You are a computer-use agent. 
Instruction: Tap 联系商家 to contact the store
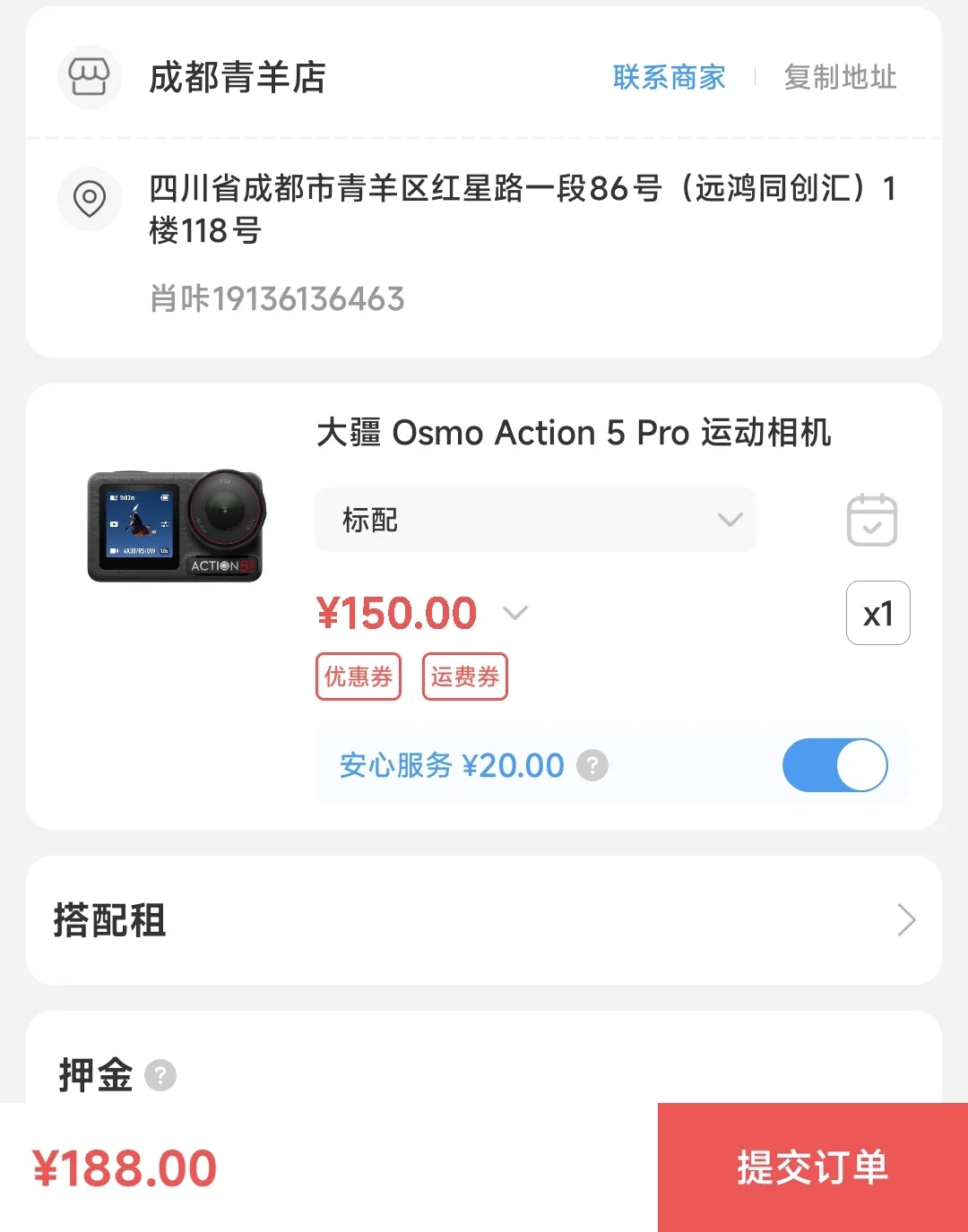[x=669, y=77]
